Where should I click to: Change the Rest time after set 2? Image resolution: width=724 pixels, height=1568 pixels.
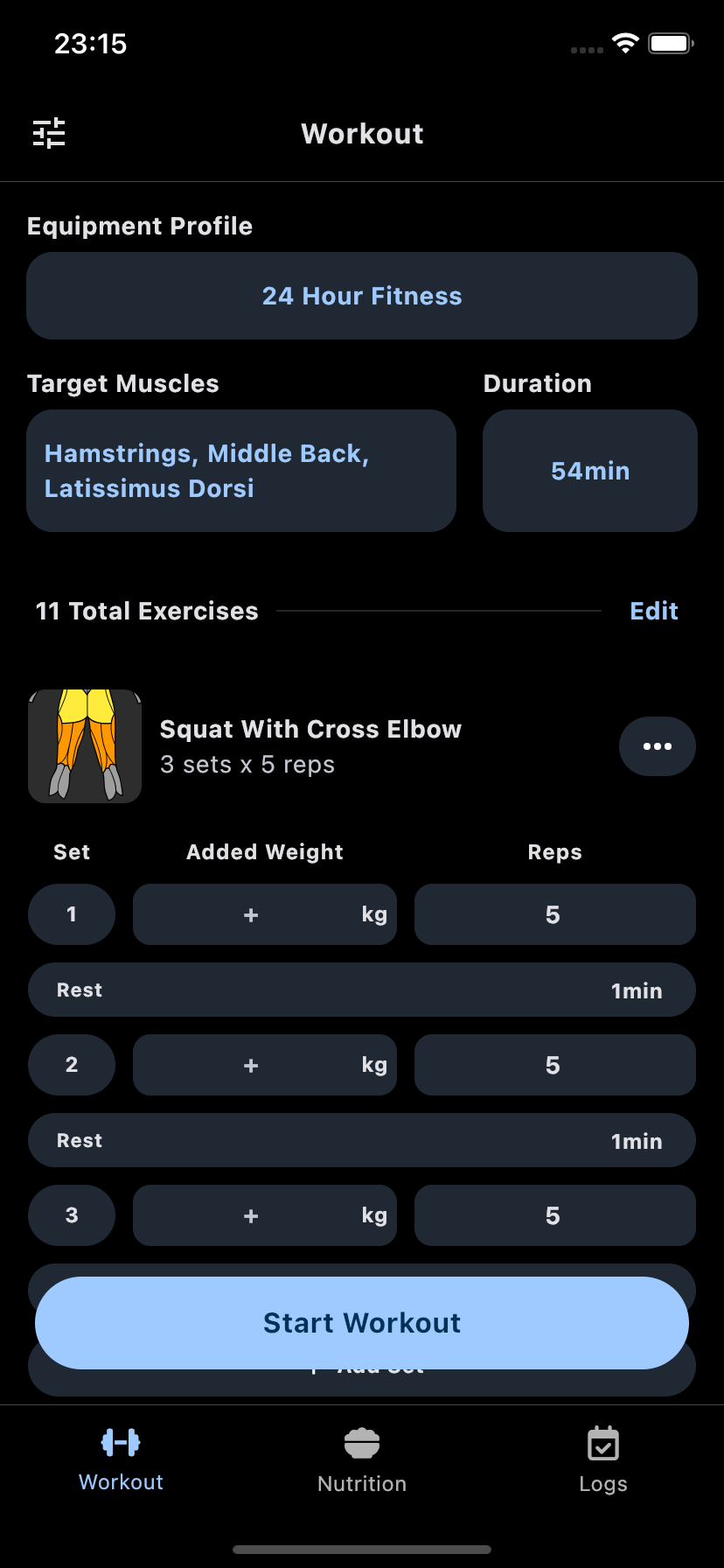pyautogui.click(x=362, y=1140)
